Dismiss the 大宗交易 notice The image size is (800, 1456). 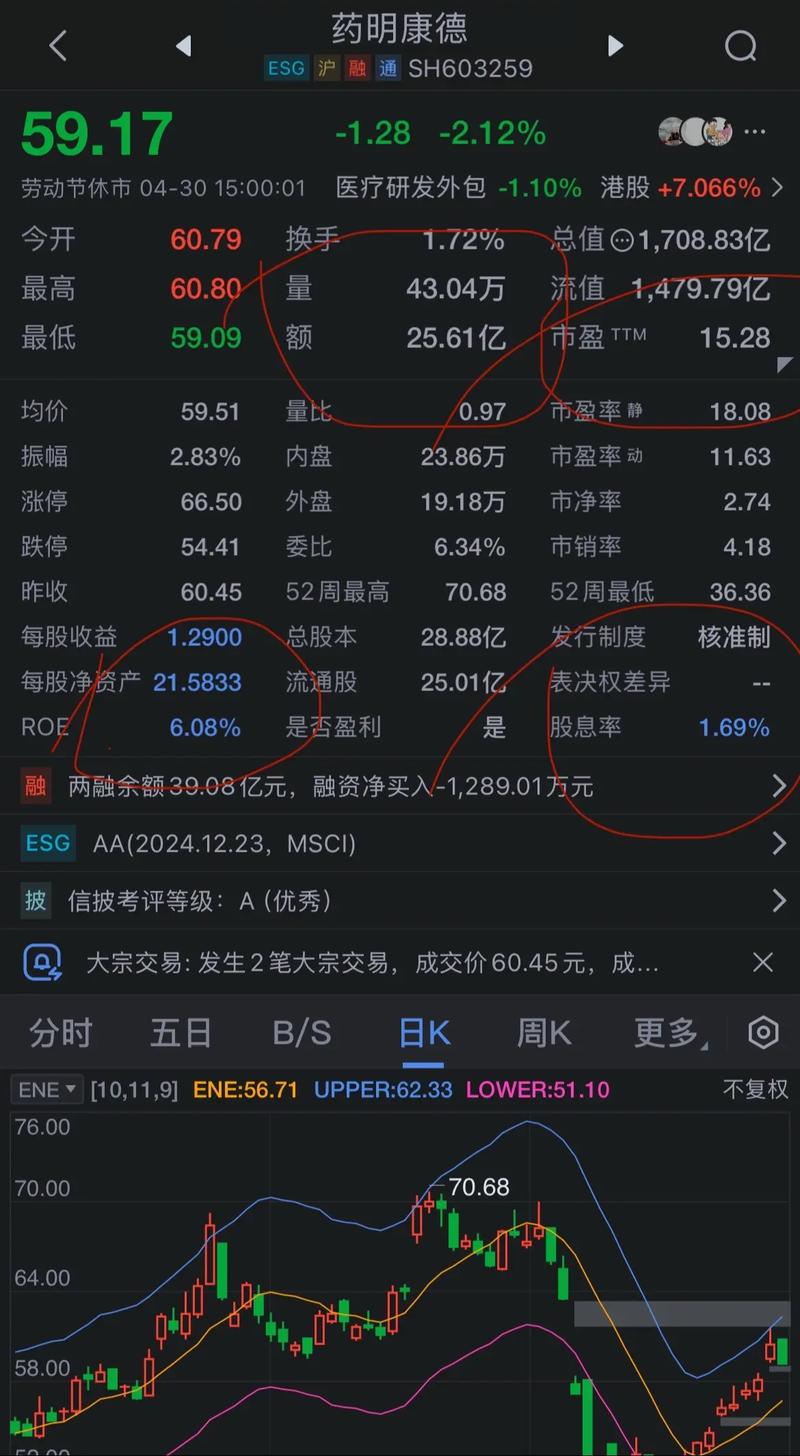(x=763, y=962)
